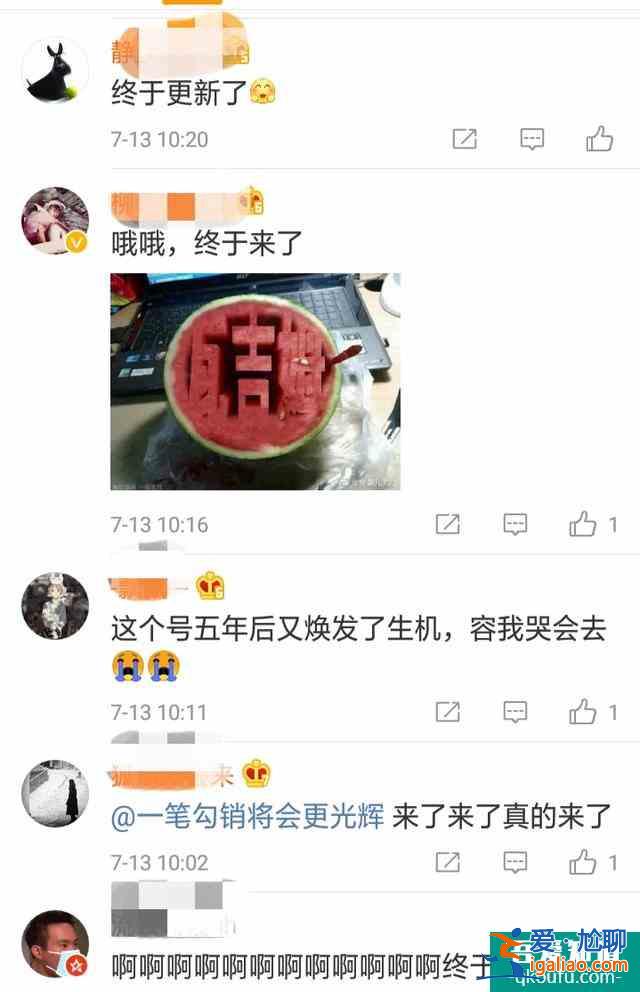Like the comment from 7-13 10:11
The image size is (640, 992).
tap(583, 712)
